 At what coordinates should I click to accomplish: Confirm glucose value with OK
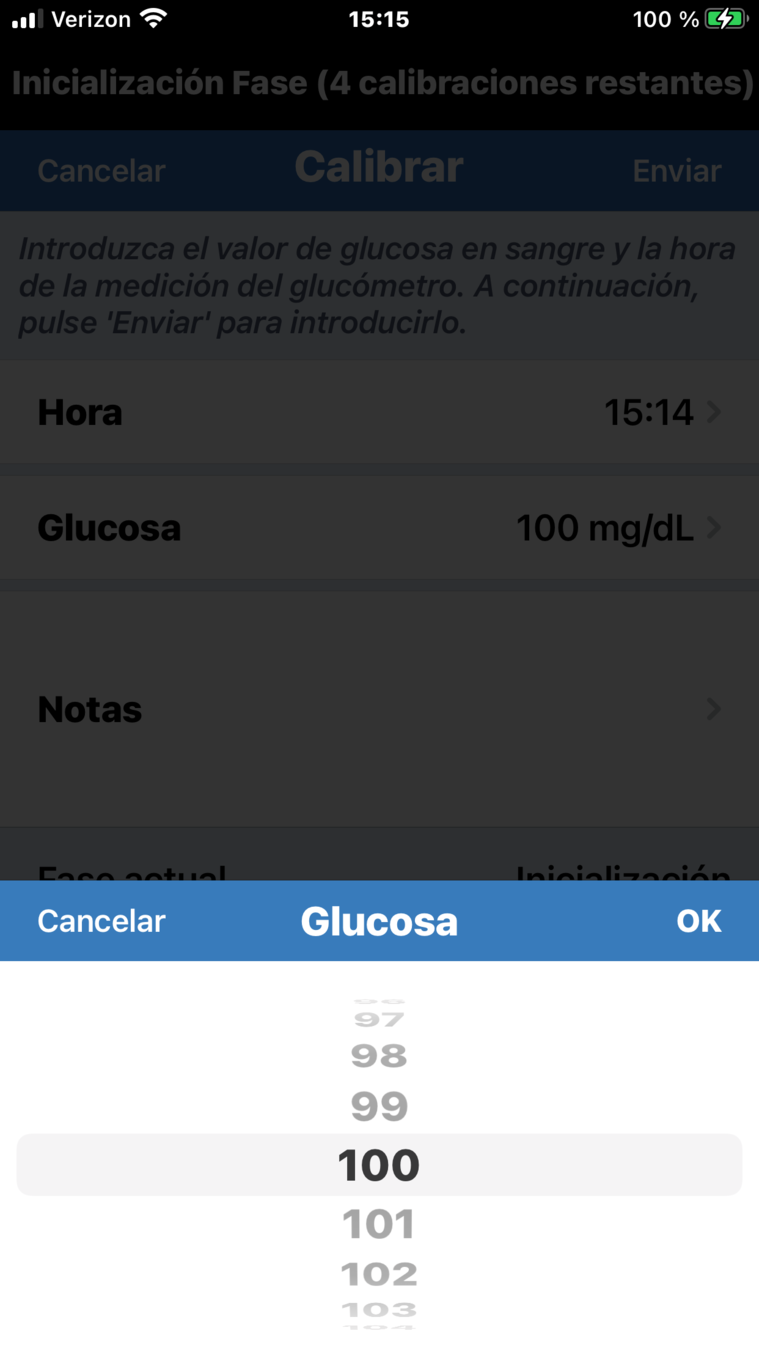pos(698,921)
